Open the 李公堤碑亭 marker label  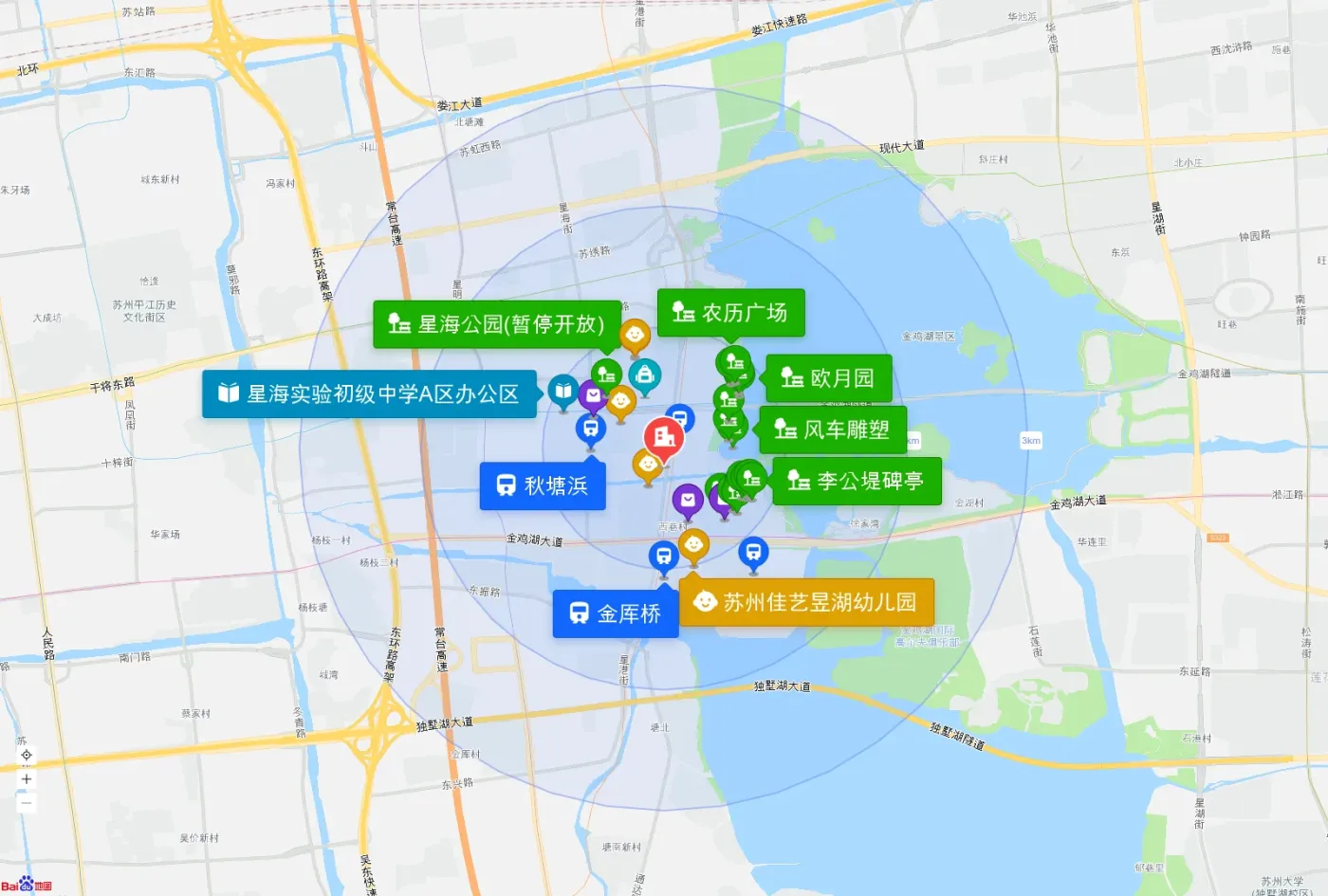[x=857, y=481]
